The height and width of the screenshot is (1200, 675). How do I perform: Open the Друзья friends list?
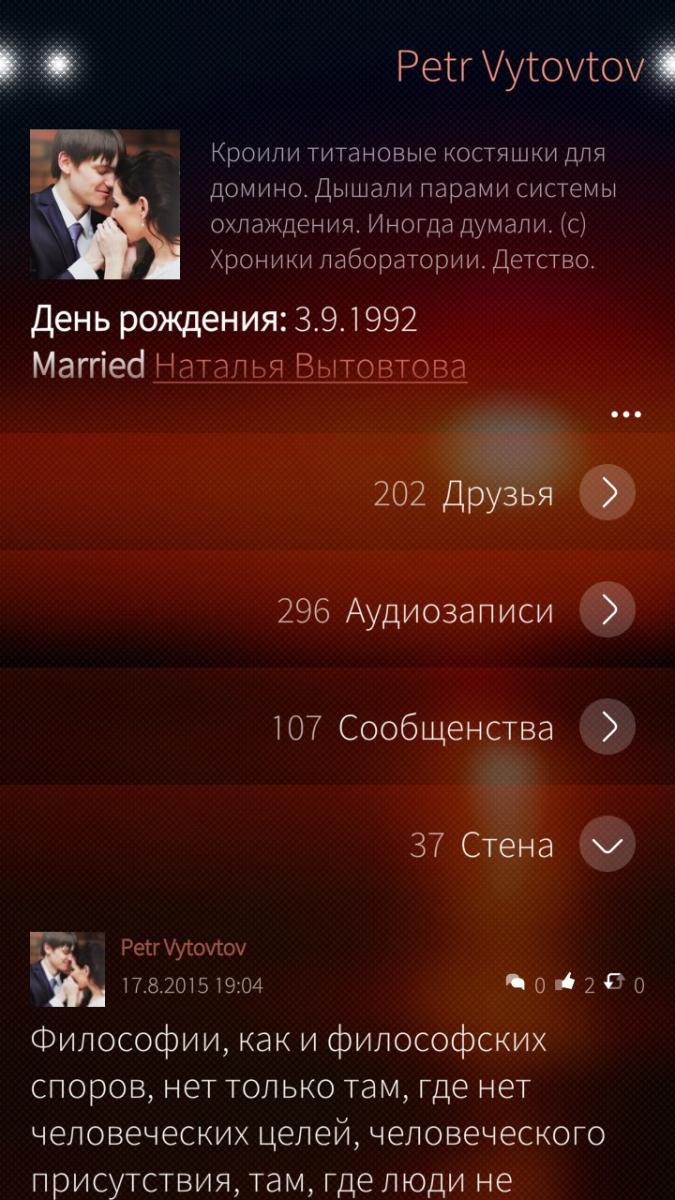click(607, 492)
